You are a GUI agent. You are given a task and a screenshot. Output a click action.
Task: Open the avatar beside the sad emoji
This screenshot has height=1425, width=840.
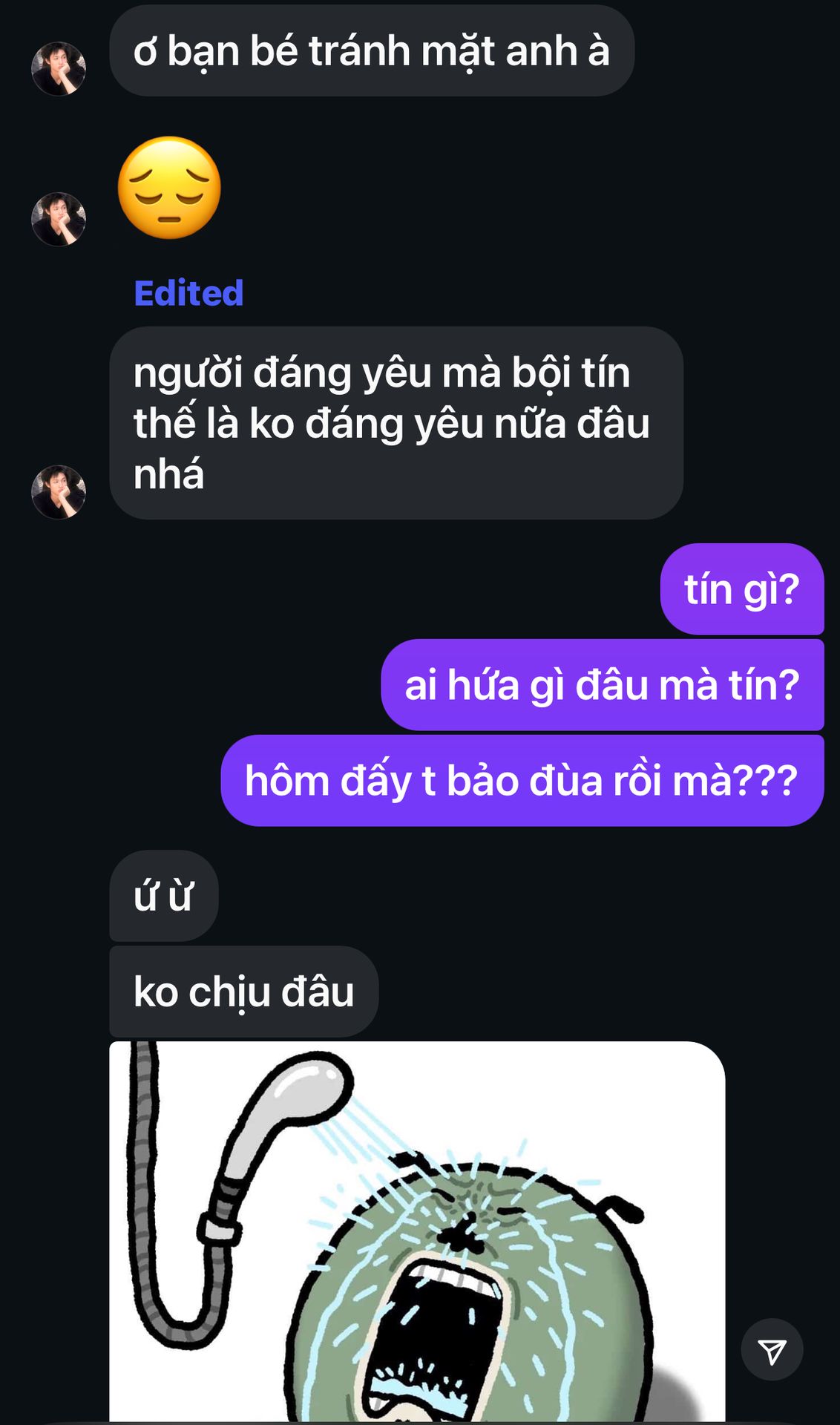click(x=59, y=219)
